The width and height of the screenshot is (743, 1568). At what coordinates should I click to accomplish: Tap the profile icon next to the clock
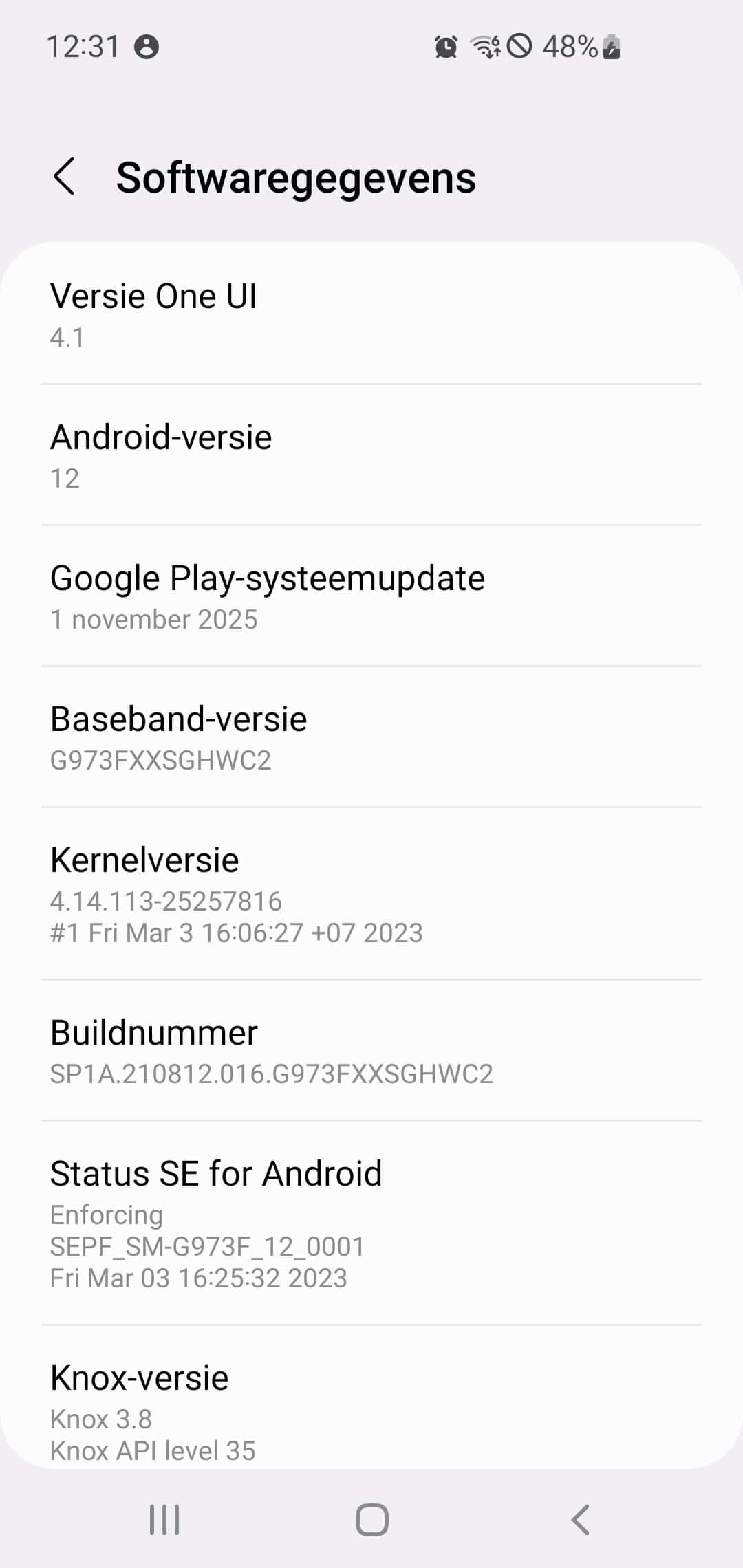(x=148, y=47)
